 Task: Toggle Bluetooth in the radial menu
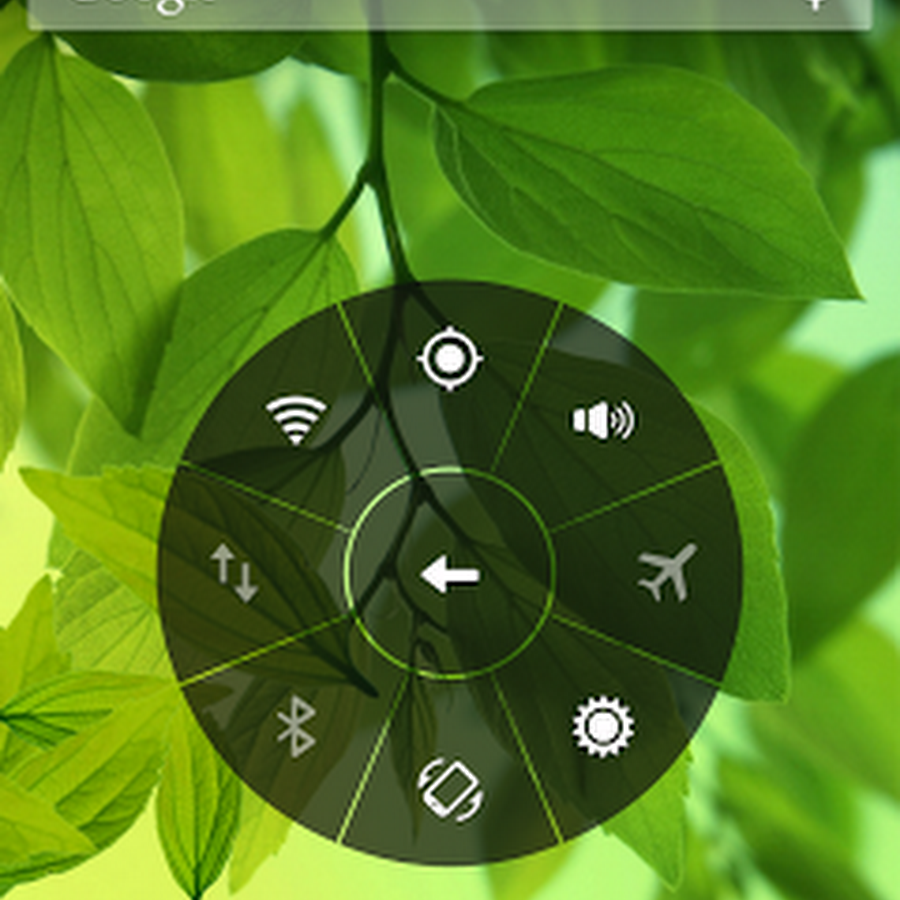pyautogui.click(x=296, y=727)
